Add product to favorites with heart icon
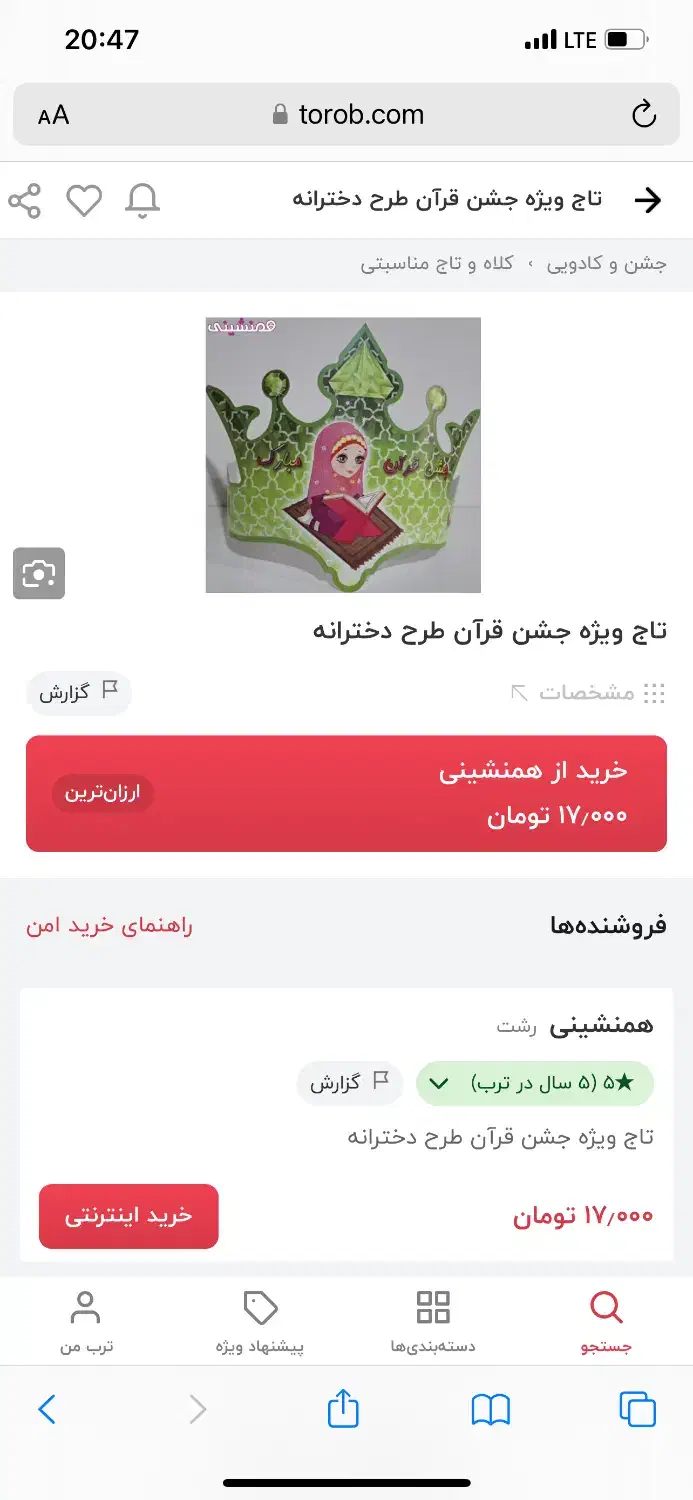 click(x=84, y=201)
